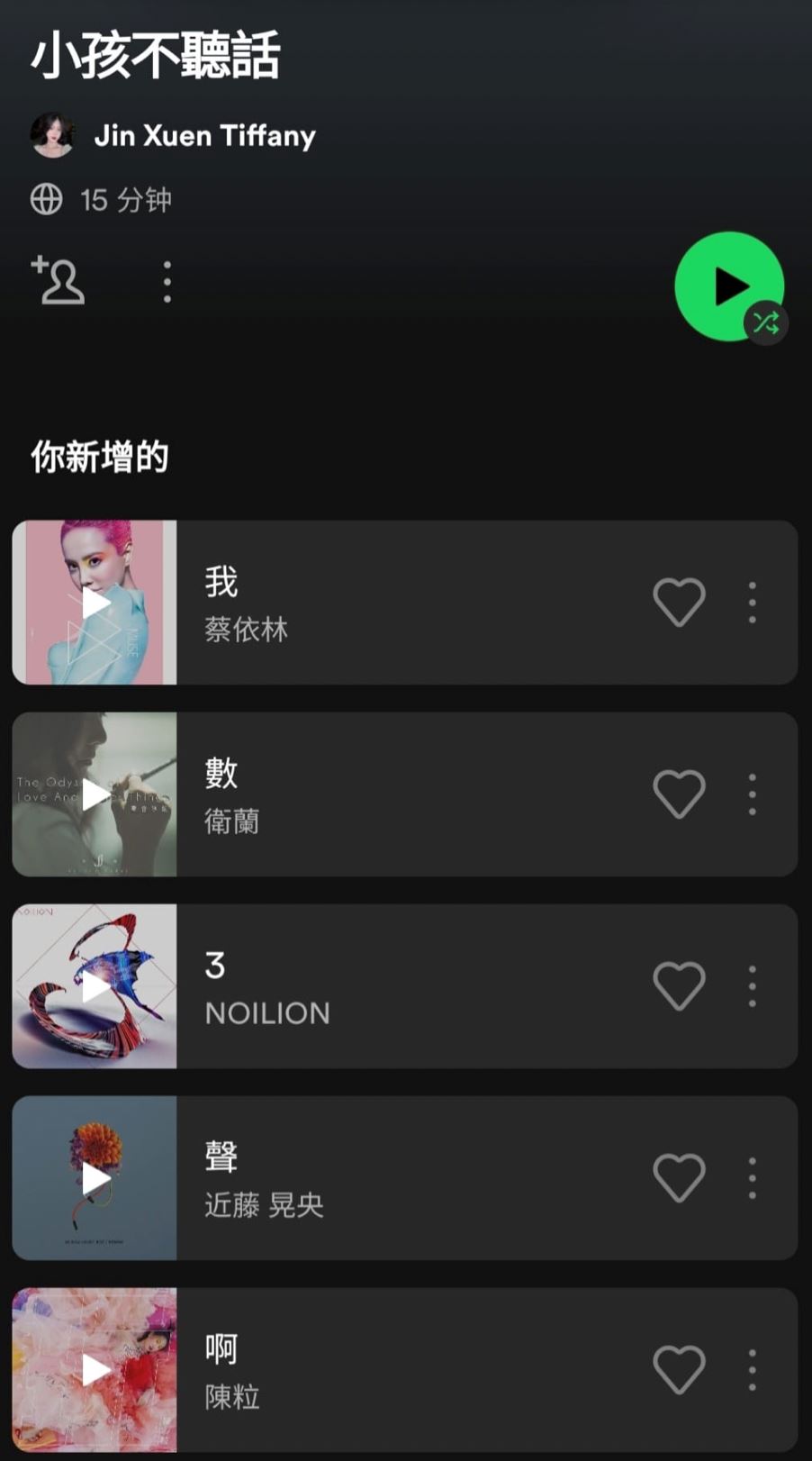
Task: Play the song 數 by 衛蘭
Action: tap(95, 794)
